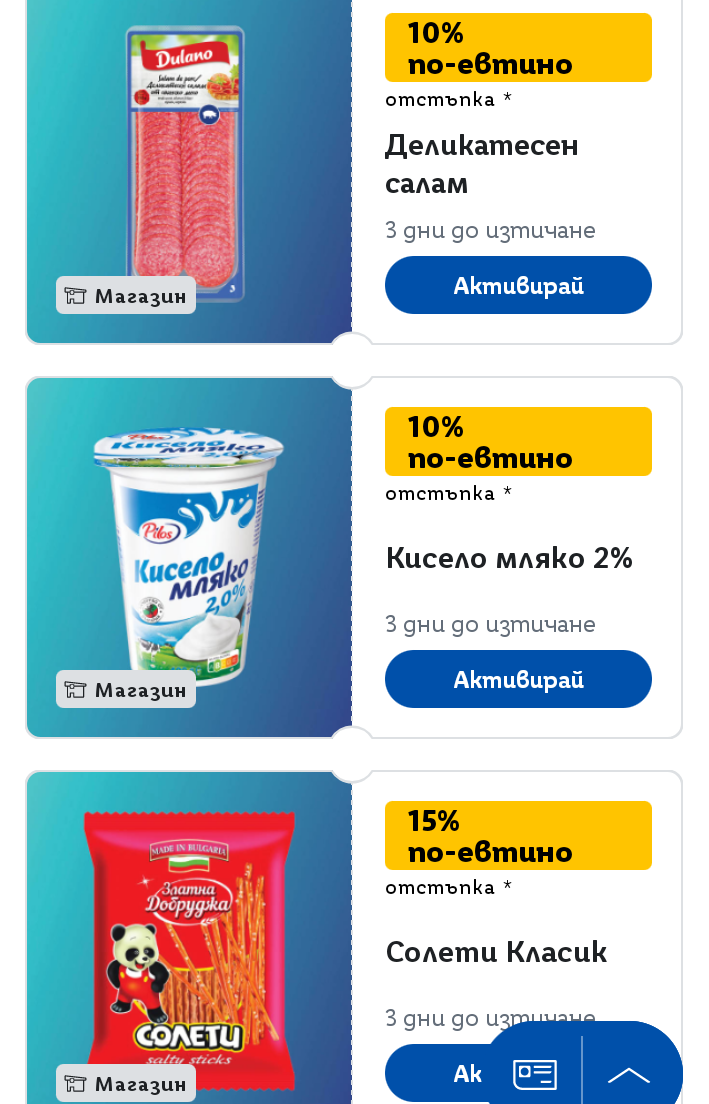Activate the Солети Класик coupon
Screen dimensions: 709x1104
coord(440,1073)
